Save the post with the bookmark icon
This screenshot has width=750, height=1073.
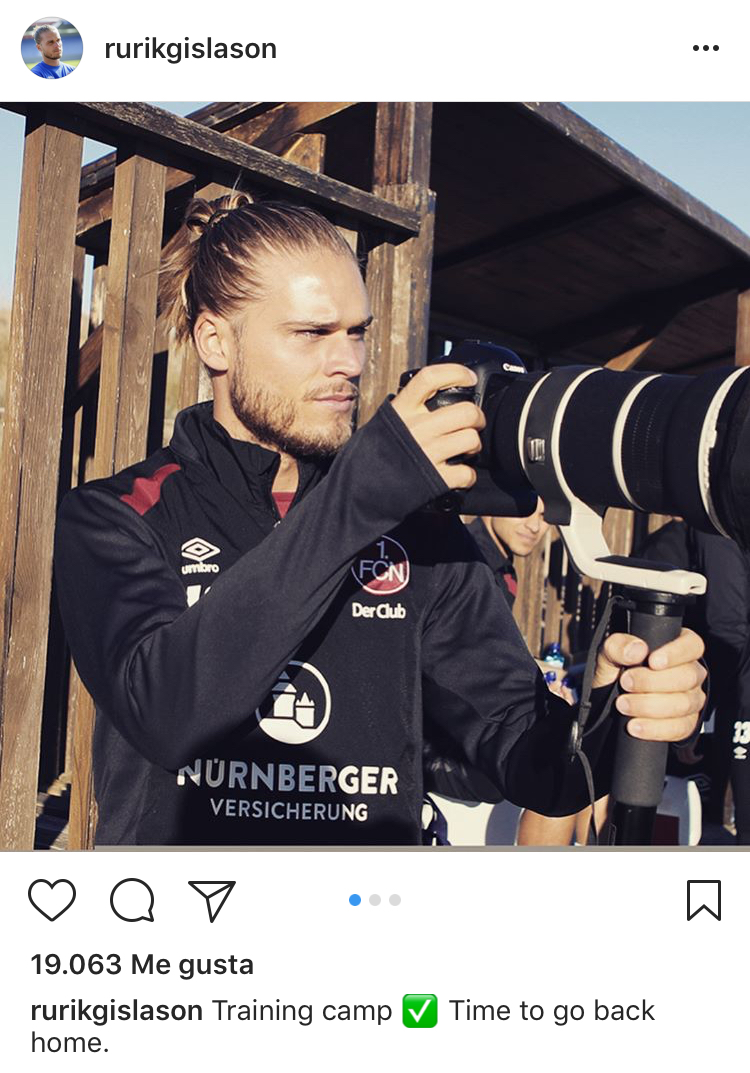[x=704, y=900]
